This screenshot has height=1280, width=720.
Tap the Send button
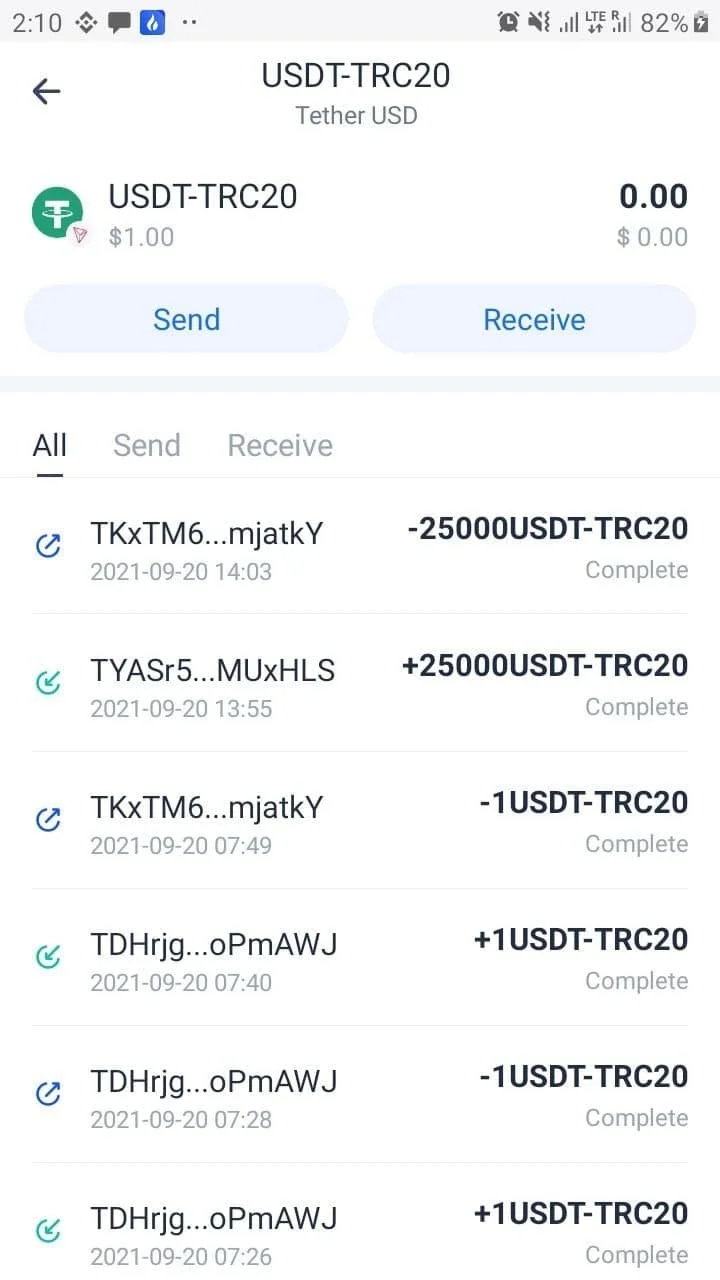click(x=186, y=319)
